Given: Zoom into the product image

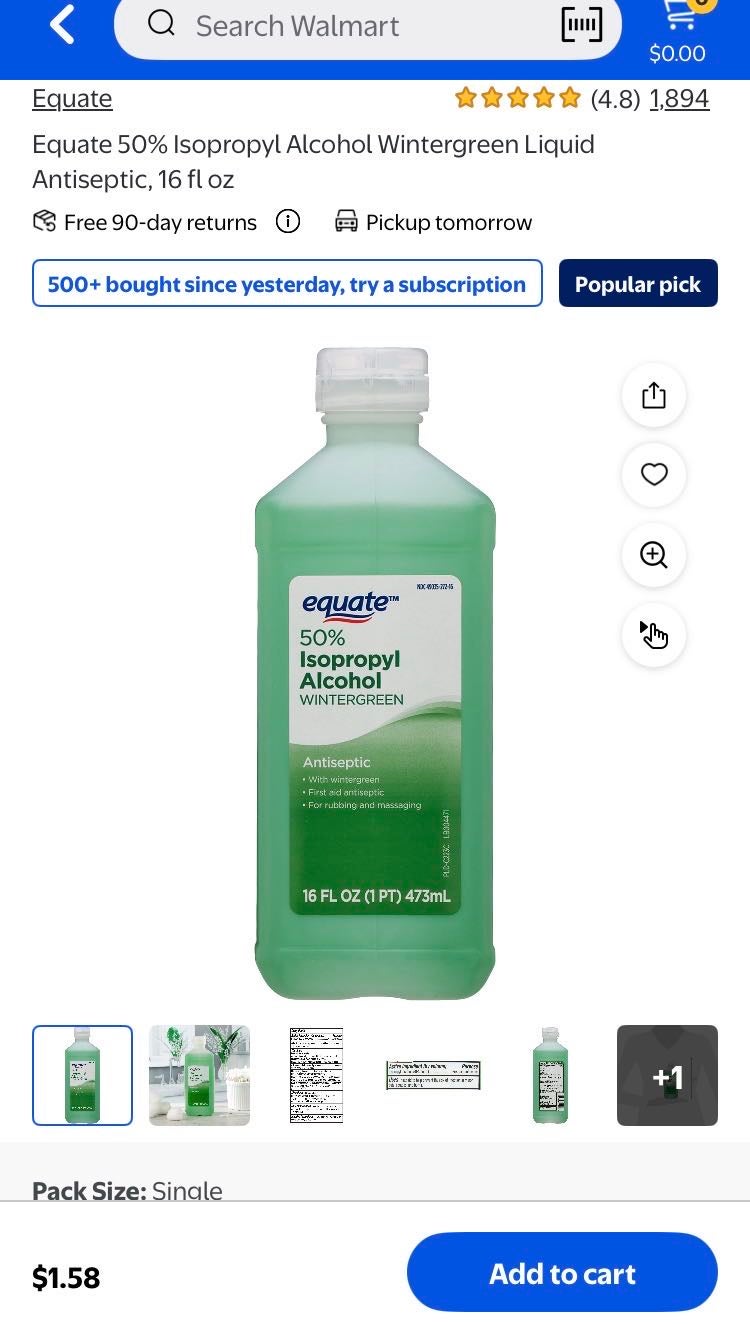Looking at the screenshot, I should (653, 554).
